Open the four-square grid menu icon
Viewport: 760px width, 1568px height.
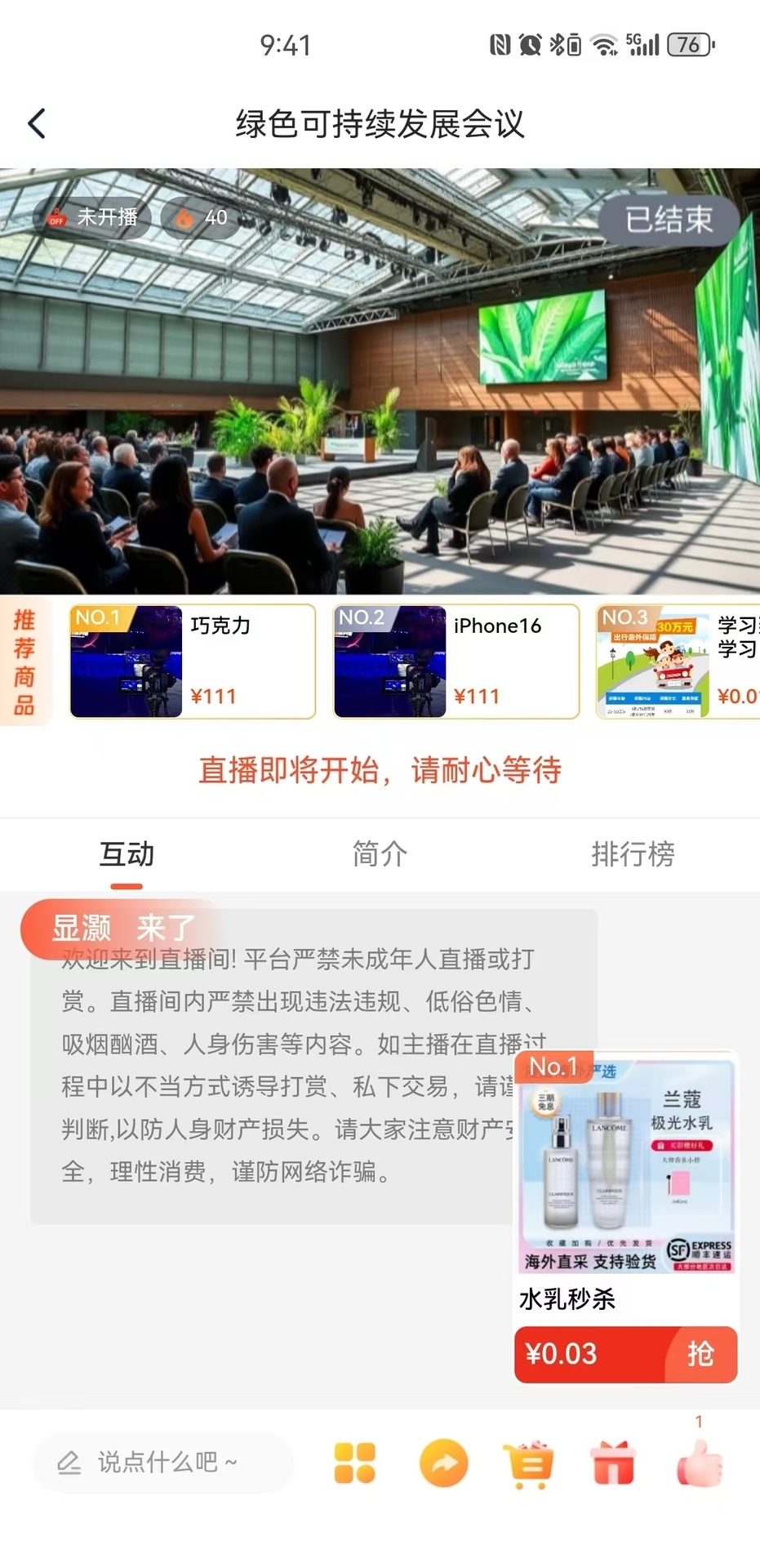355,1463
